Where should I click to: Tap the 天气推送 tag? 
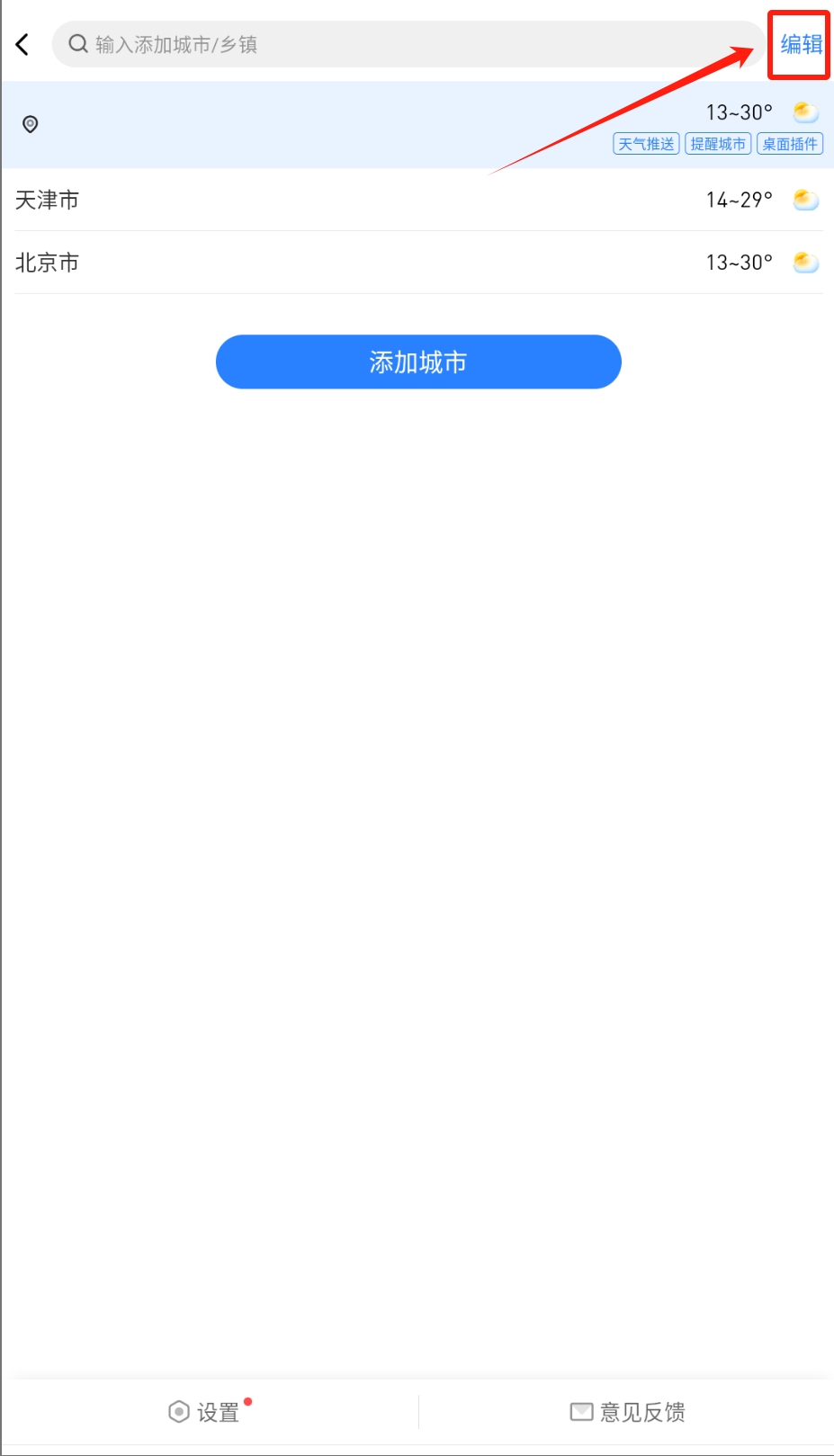(x=646, y=144)
